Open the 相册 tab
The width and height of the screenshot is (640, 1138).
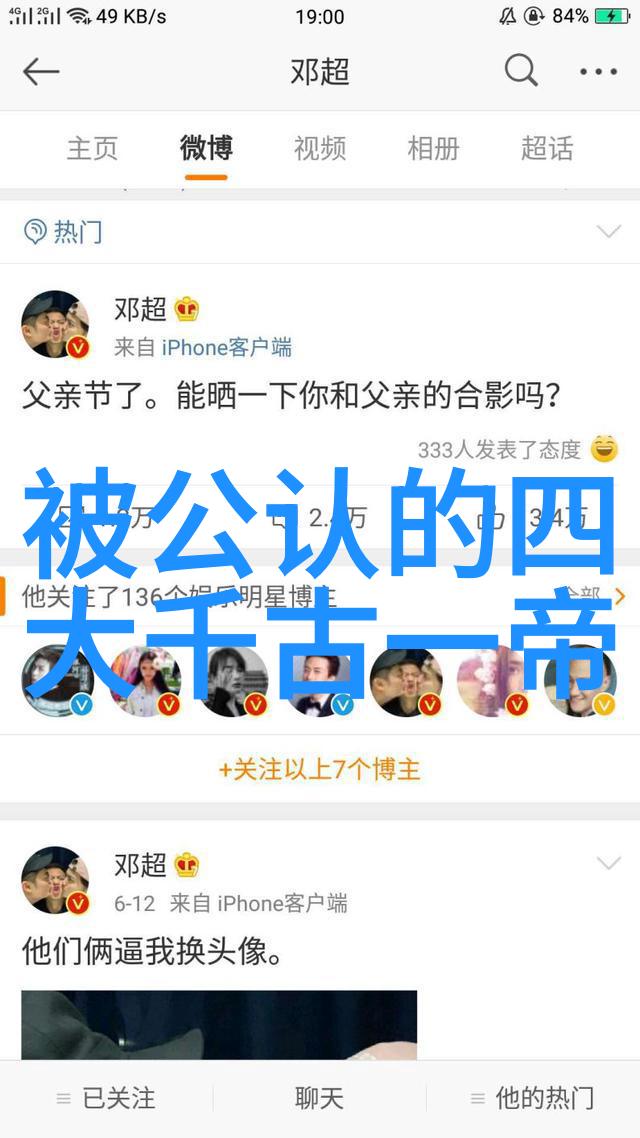(433, 149)
